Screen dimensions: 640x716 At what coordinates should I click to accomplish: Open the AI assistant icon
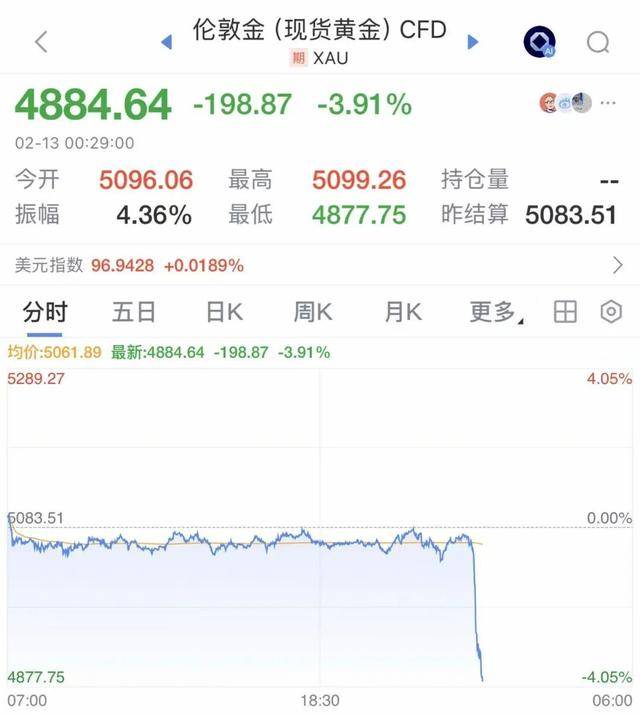pos(539,42)
